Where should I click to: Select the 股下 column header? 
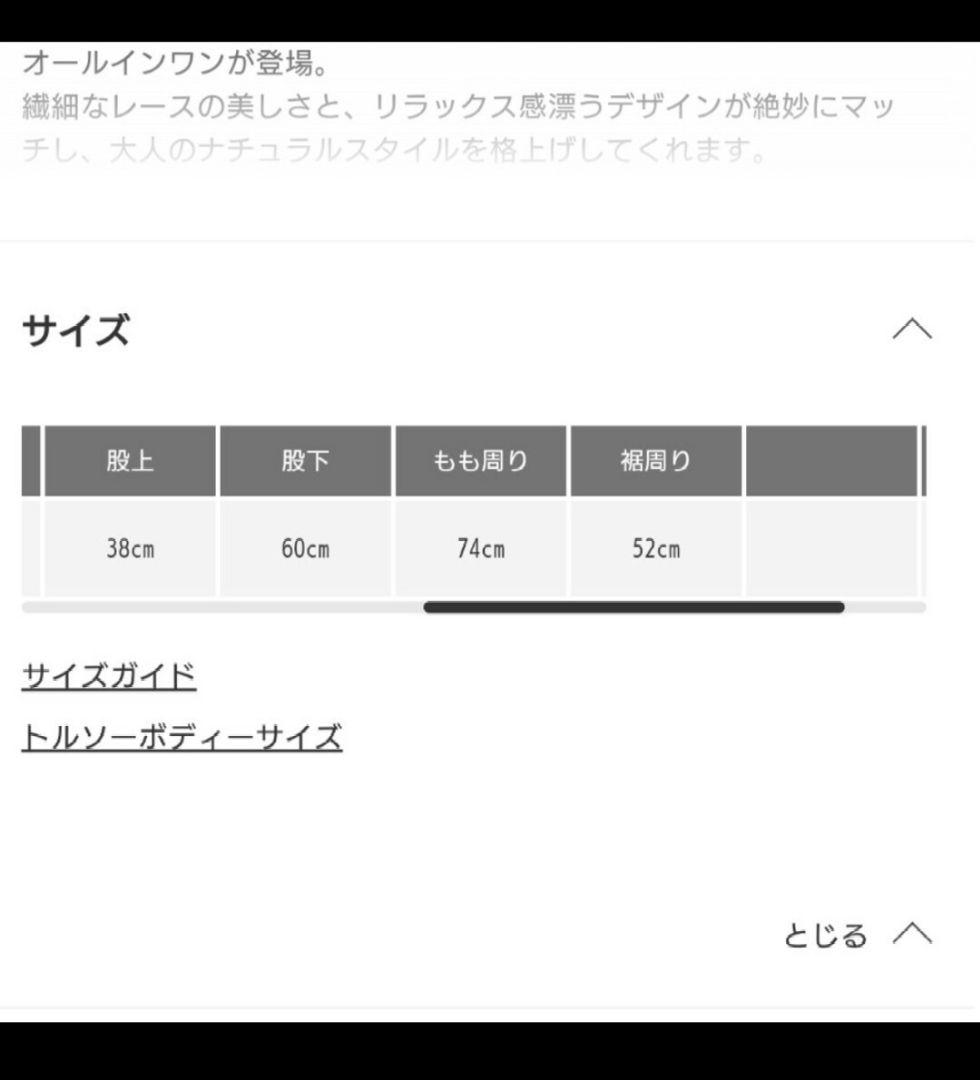point(304,461)
